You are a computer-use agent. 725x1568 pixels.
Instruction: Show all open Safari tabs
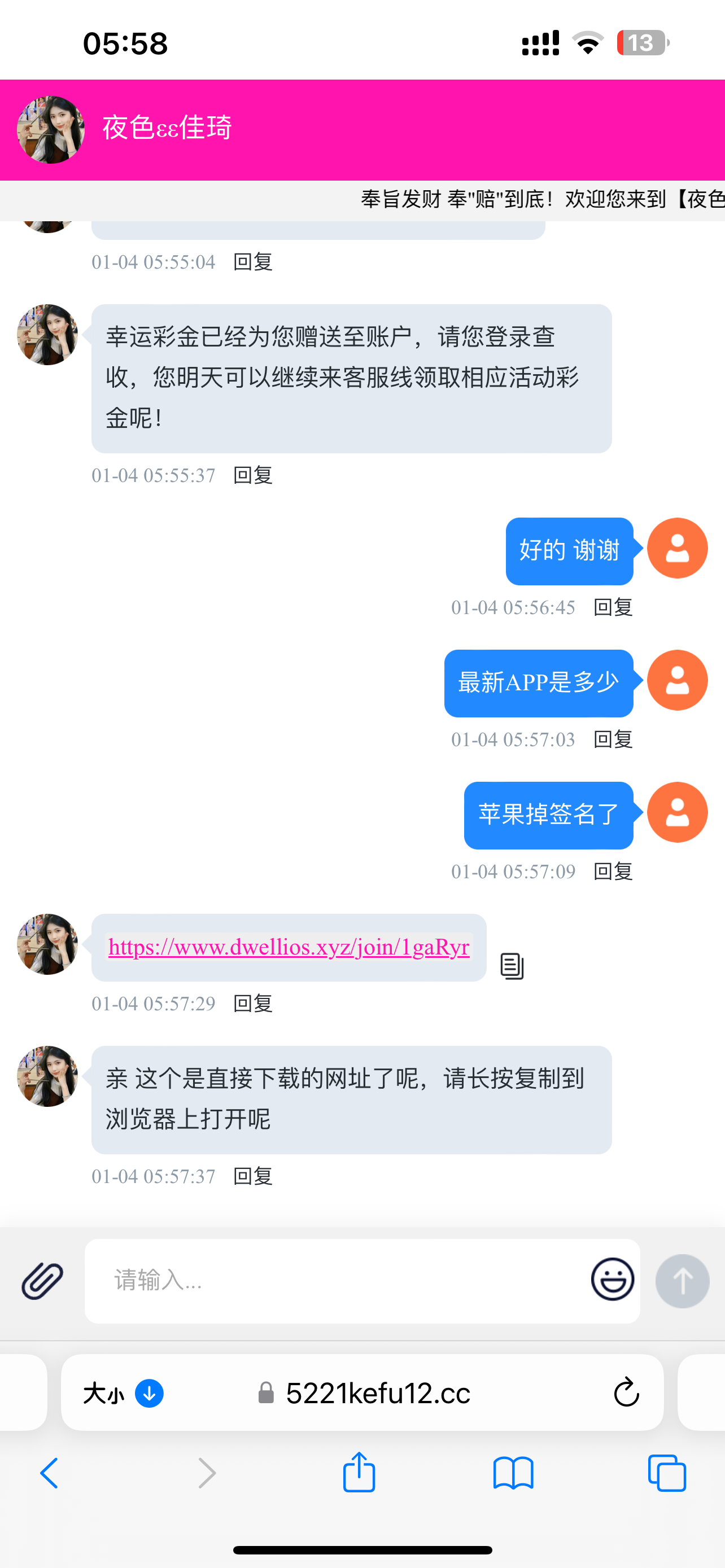[667, 1474]
